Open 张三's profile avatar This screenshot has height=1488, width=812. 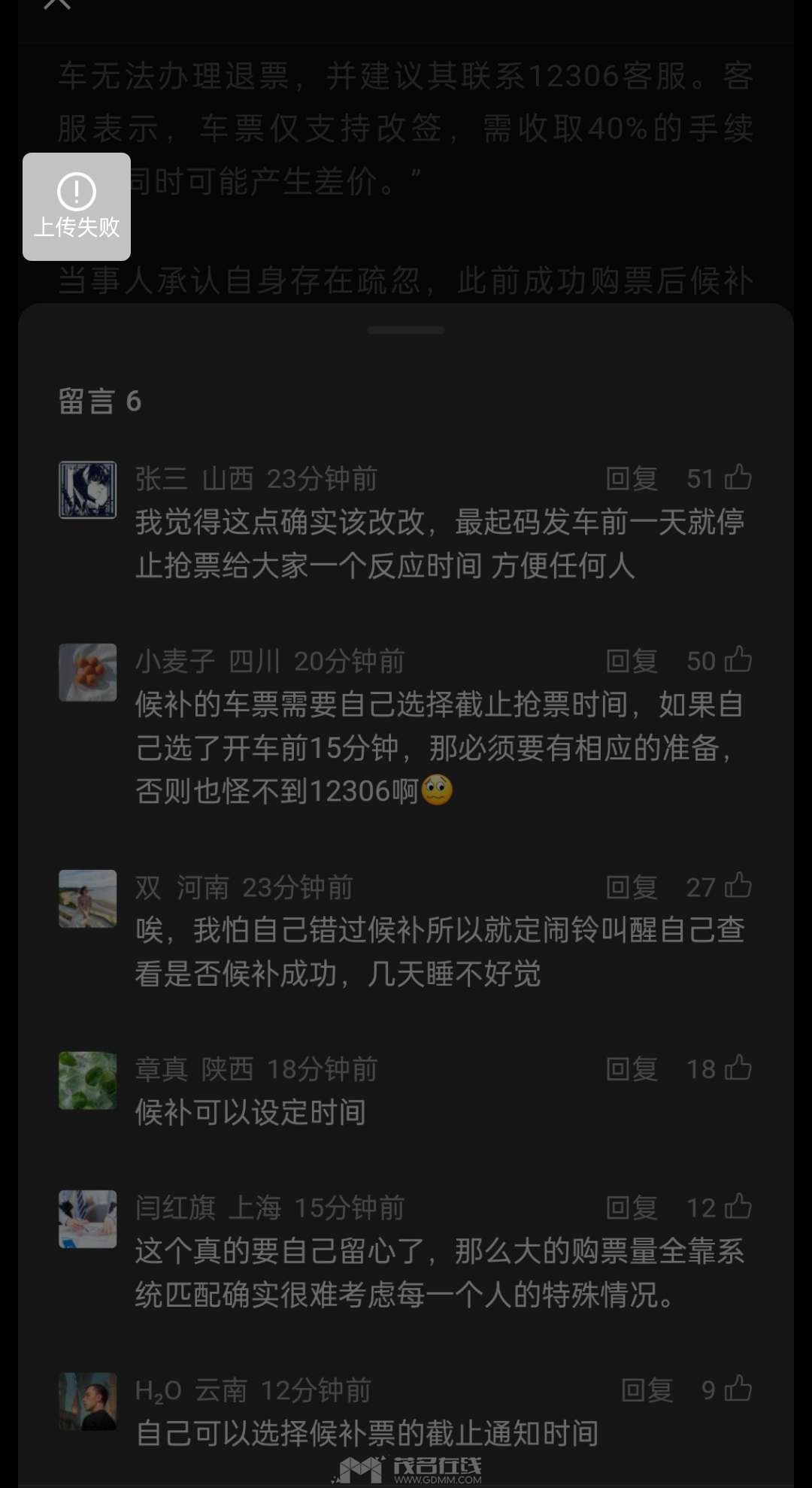88,489
